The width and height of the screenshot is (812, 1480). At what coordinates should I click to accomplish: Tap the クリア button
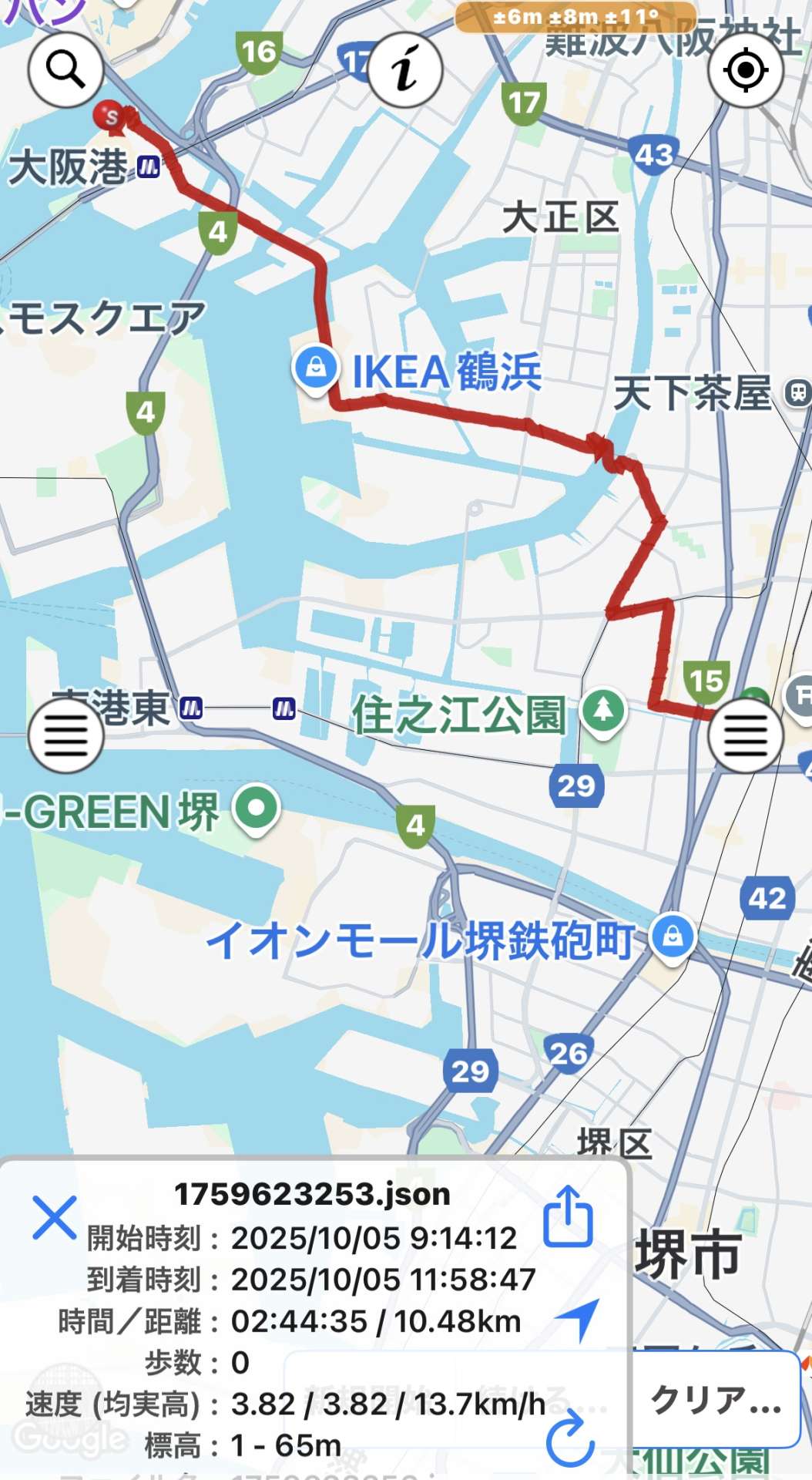click(x=716, y=1400)
